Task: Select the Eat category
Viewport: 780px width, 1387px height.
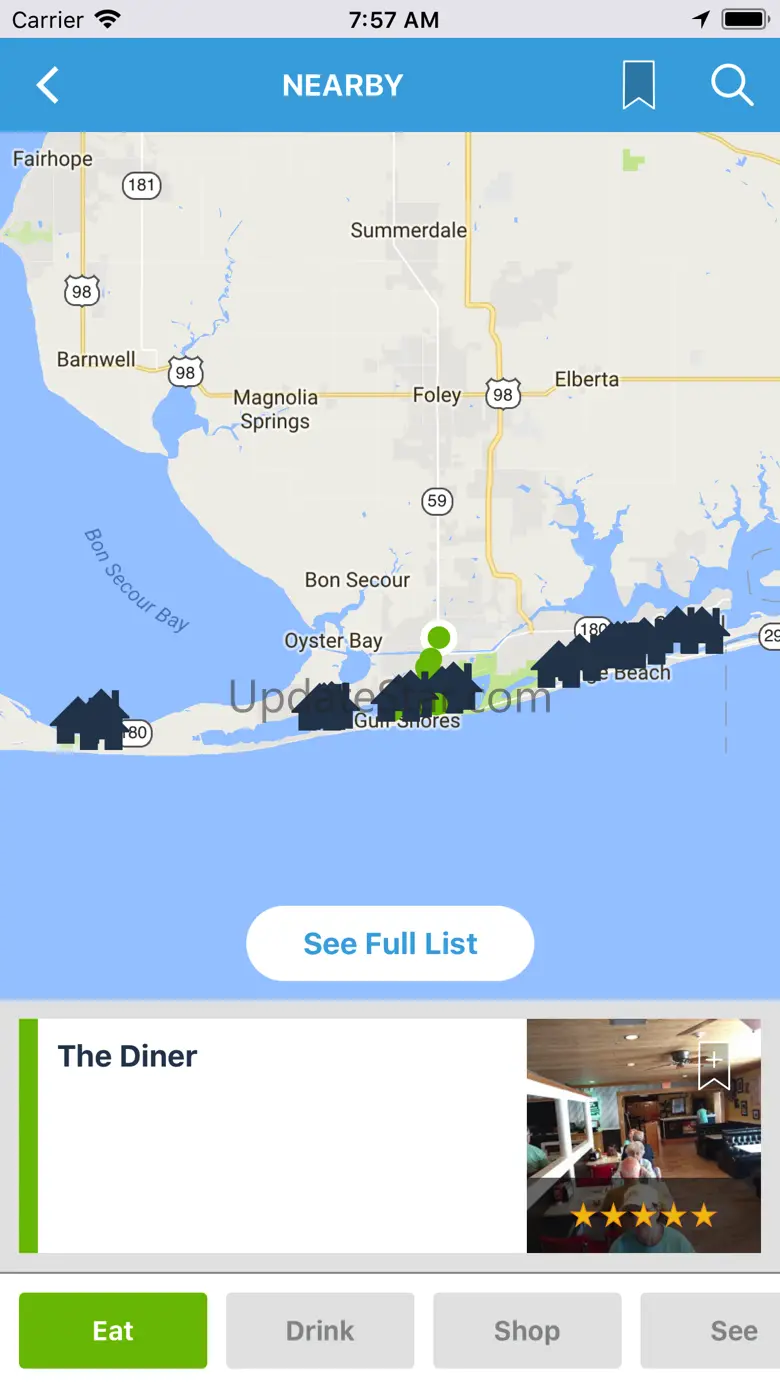Action: point(113,1330)
